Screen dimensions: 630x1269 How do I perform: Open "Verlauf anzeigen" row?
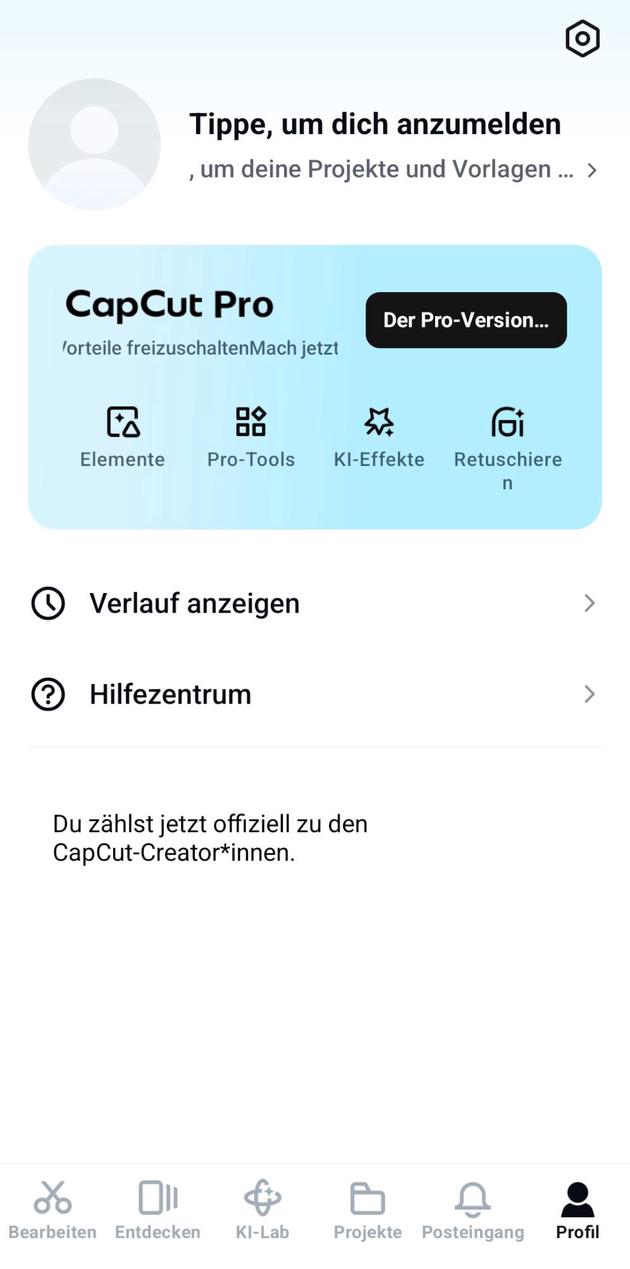coord(314,604)
